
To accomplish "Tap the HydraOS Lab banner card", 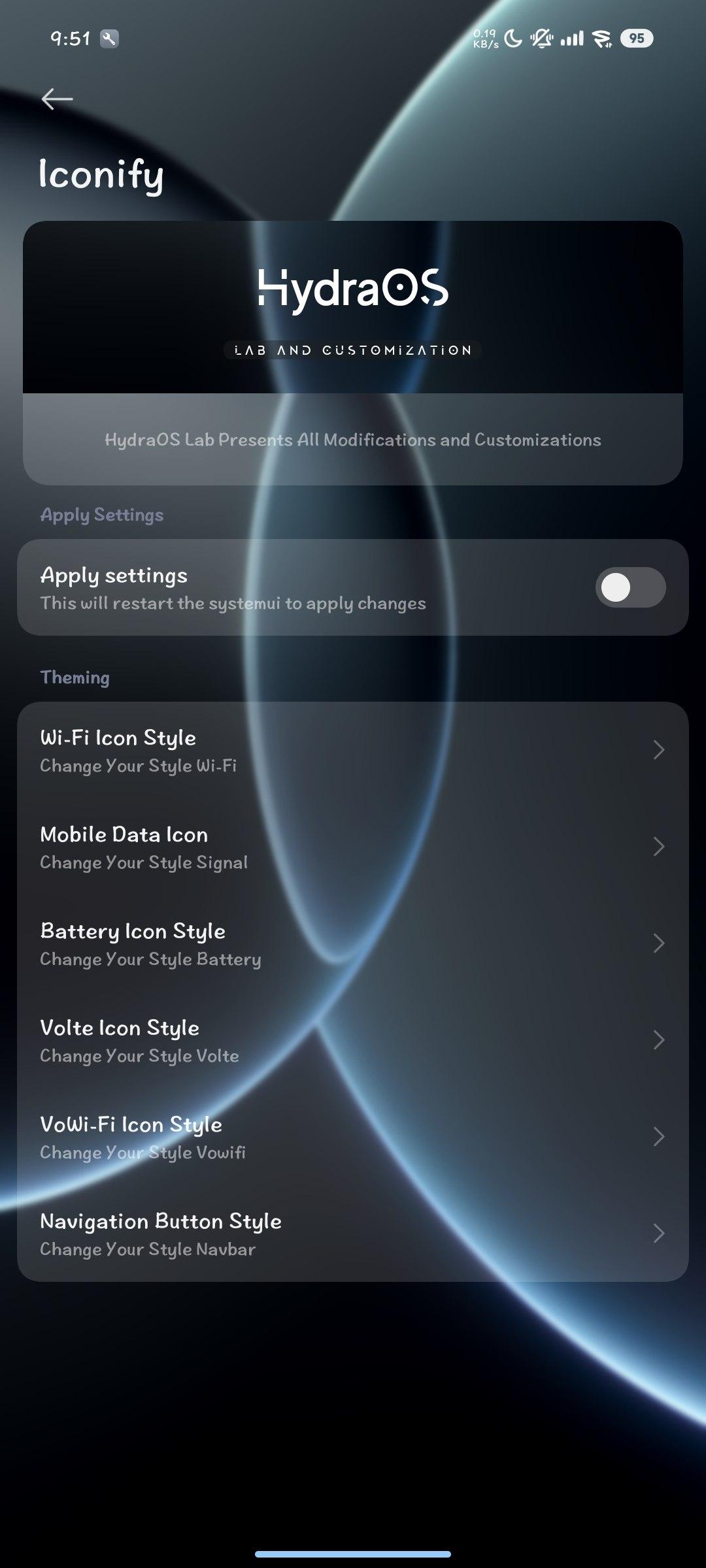I will tap(353, 353).
